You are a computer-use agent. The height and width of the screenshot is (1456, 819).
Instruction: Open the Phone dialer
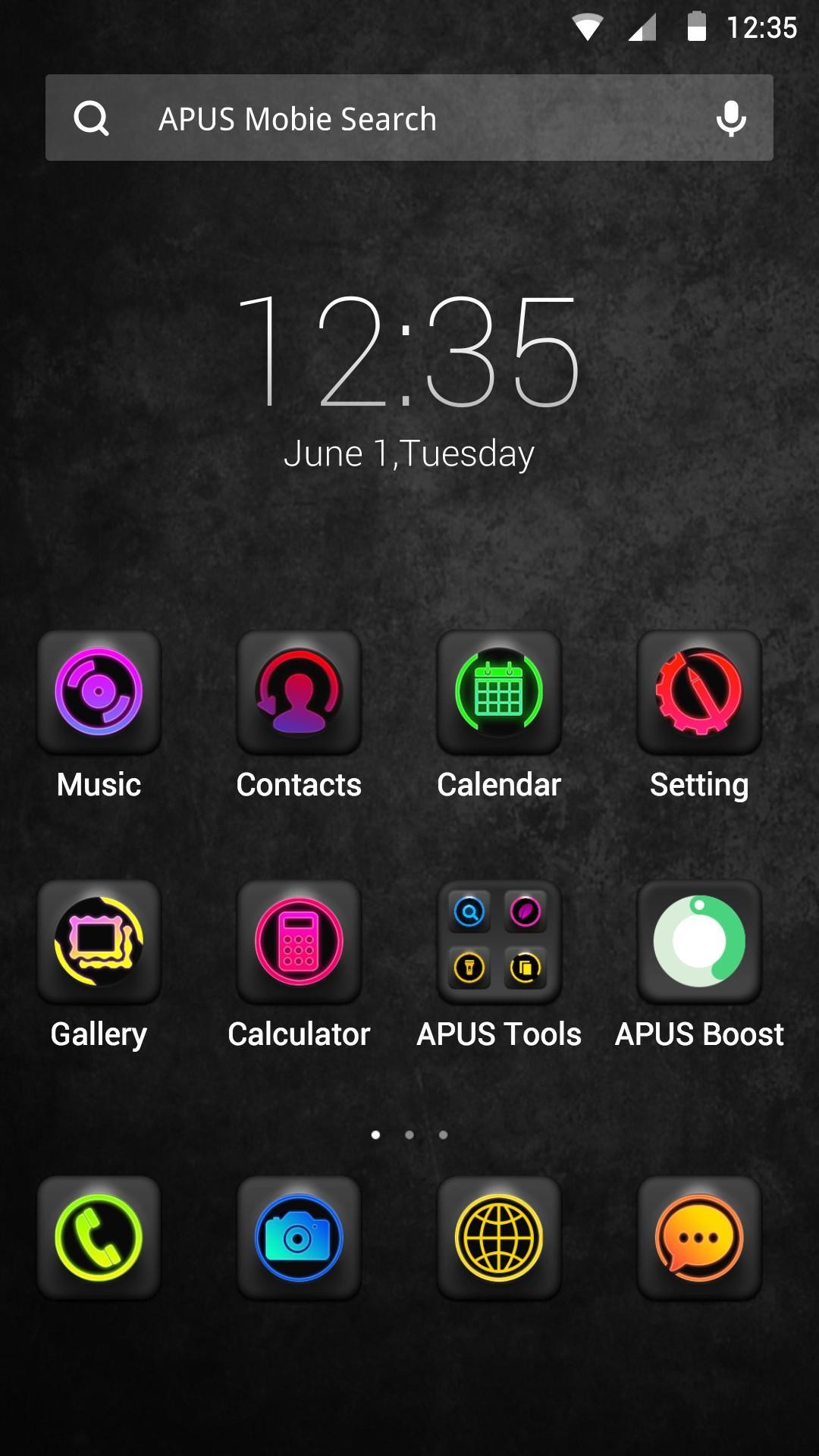point(99,1238)
